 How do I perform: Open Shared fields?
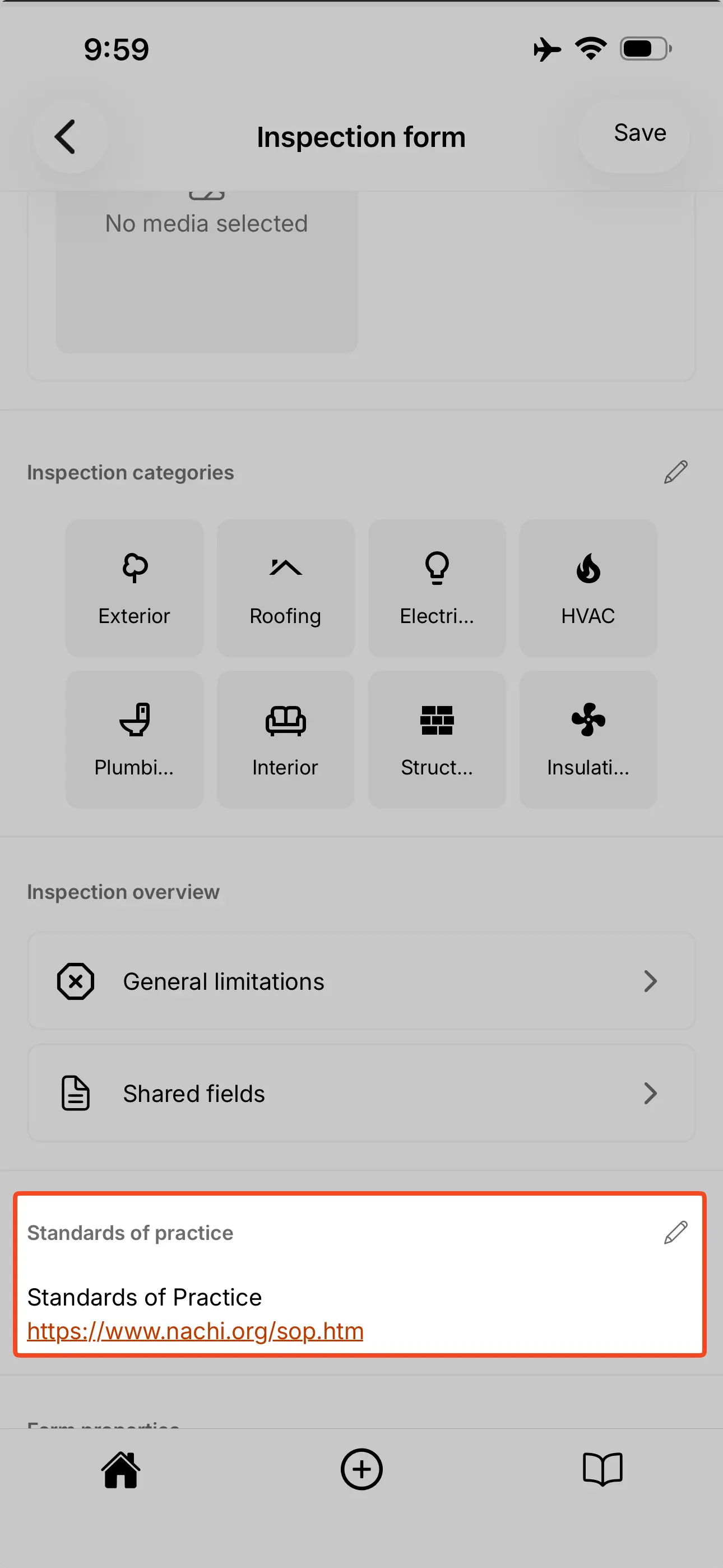click(361, 1094)
